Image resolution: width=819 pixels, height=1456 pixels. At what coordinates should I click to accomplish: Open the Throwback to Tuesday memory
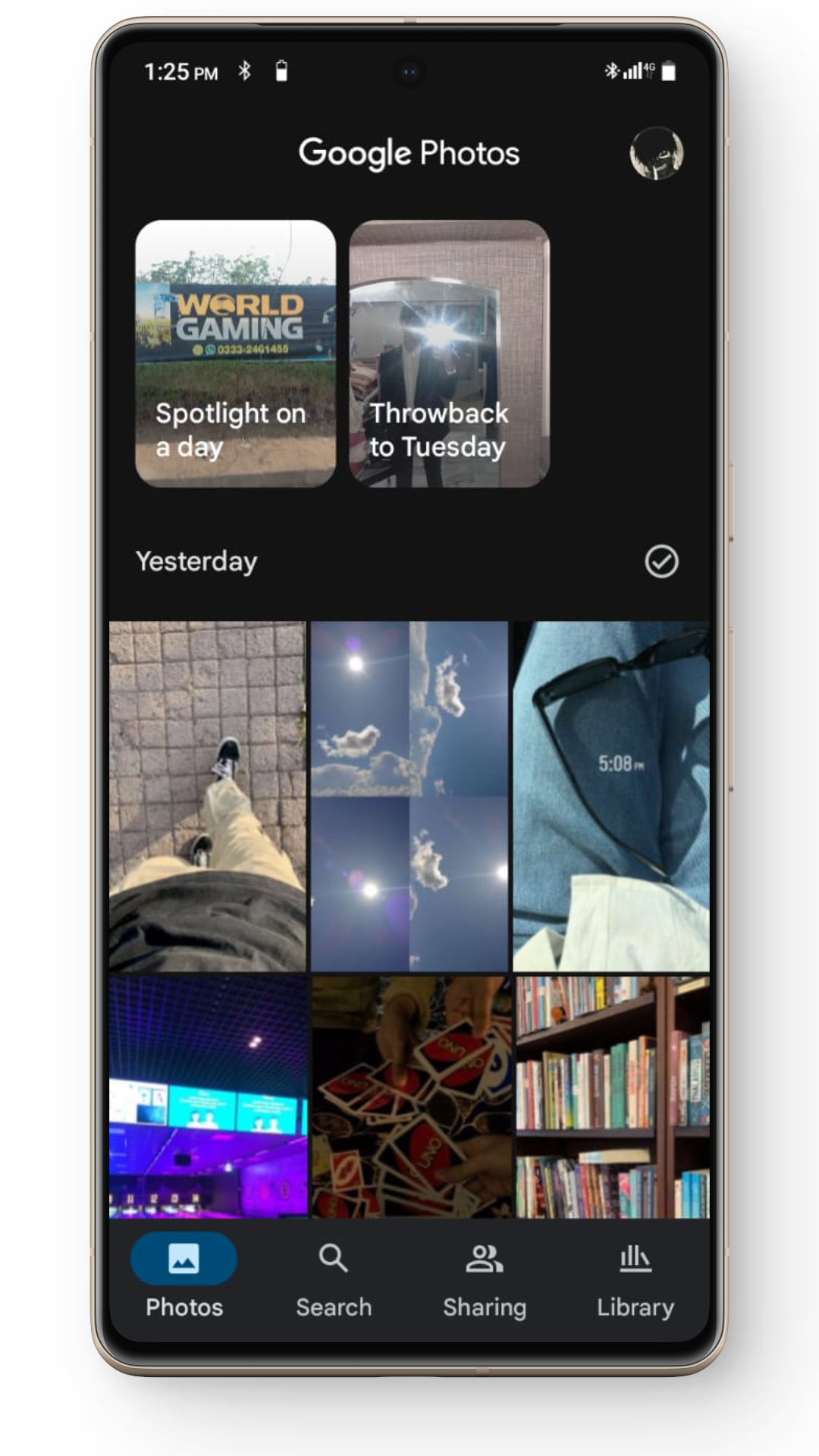tap(449, 353)
